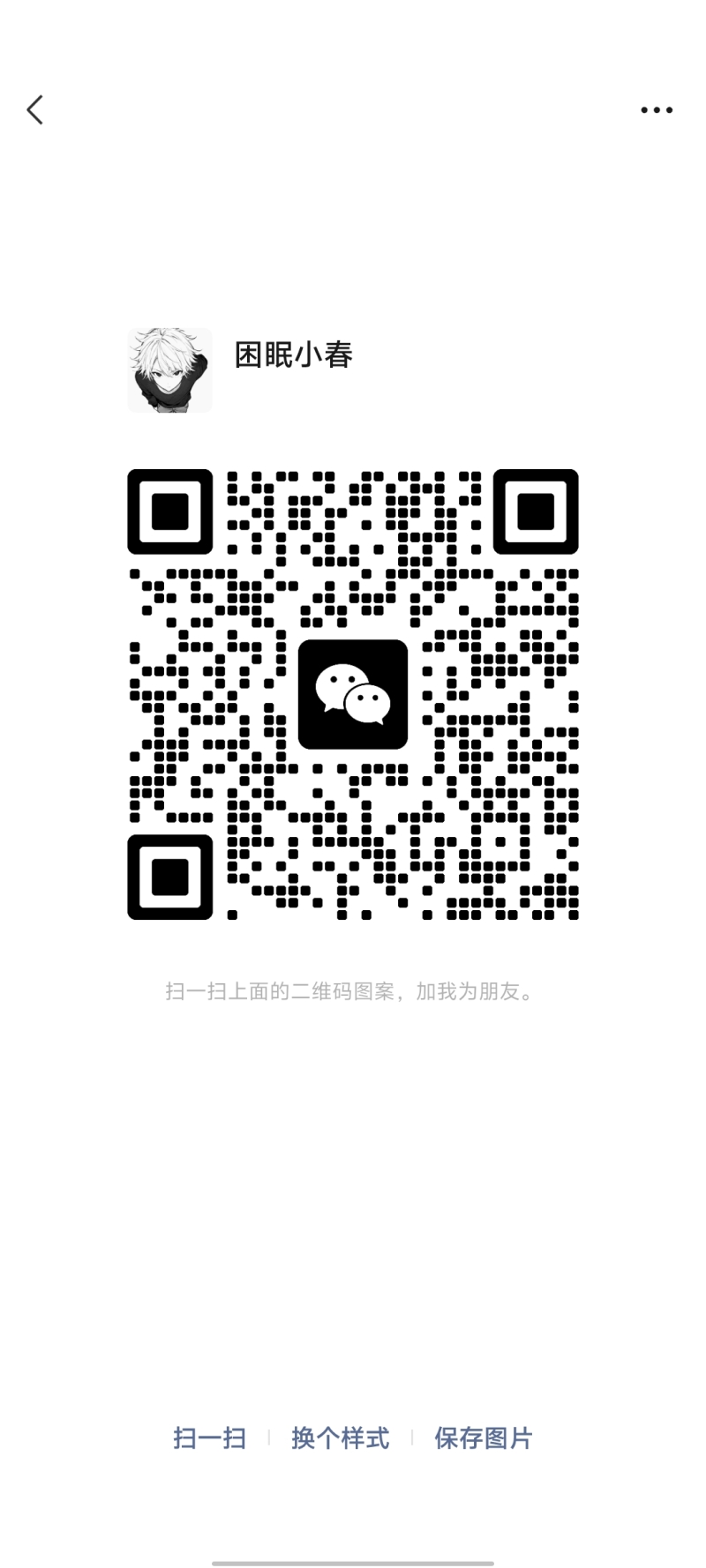Go back using the top-left arrow
Viewport: 706px width, 1568px height.
coord(35,110)
